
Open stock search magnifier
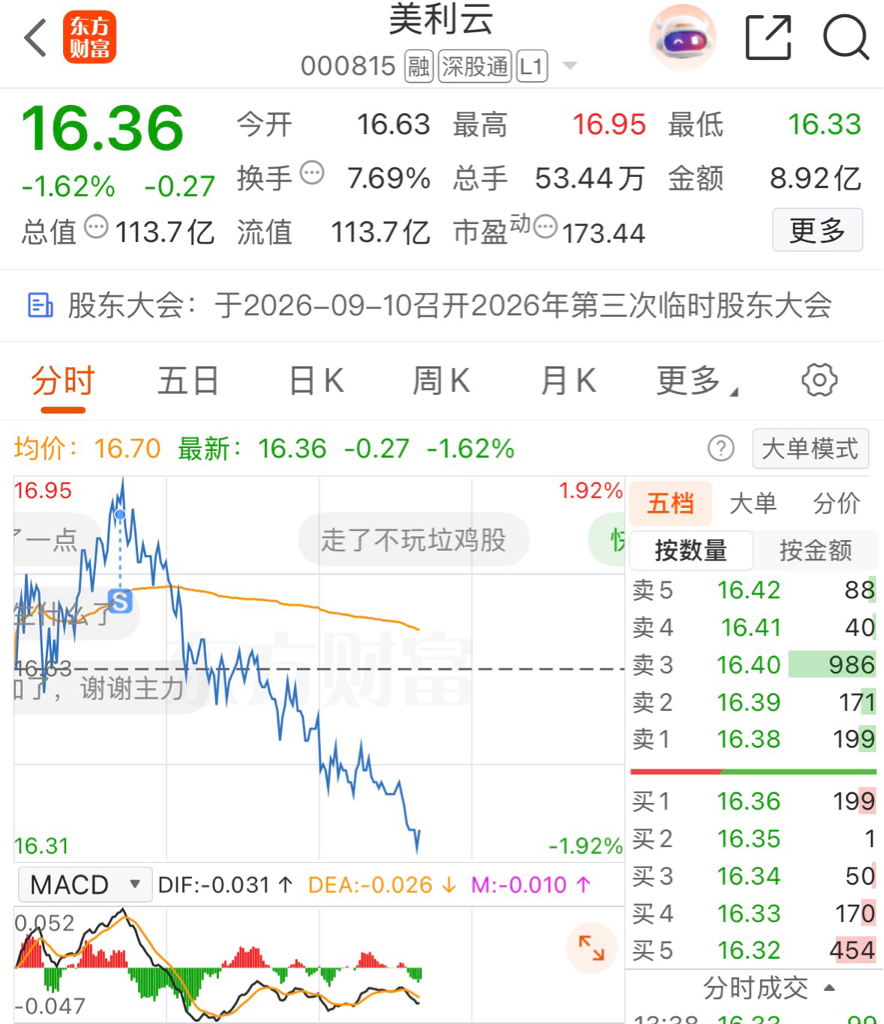coord(846,38)
